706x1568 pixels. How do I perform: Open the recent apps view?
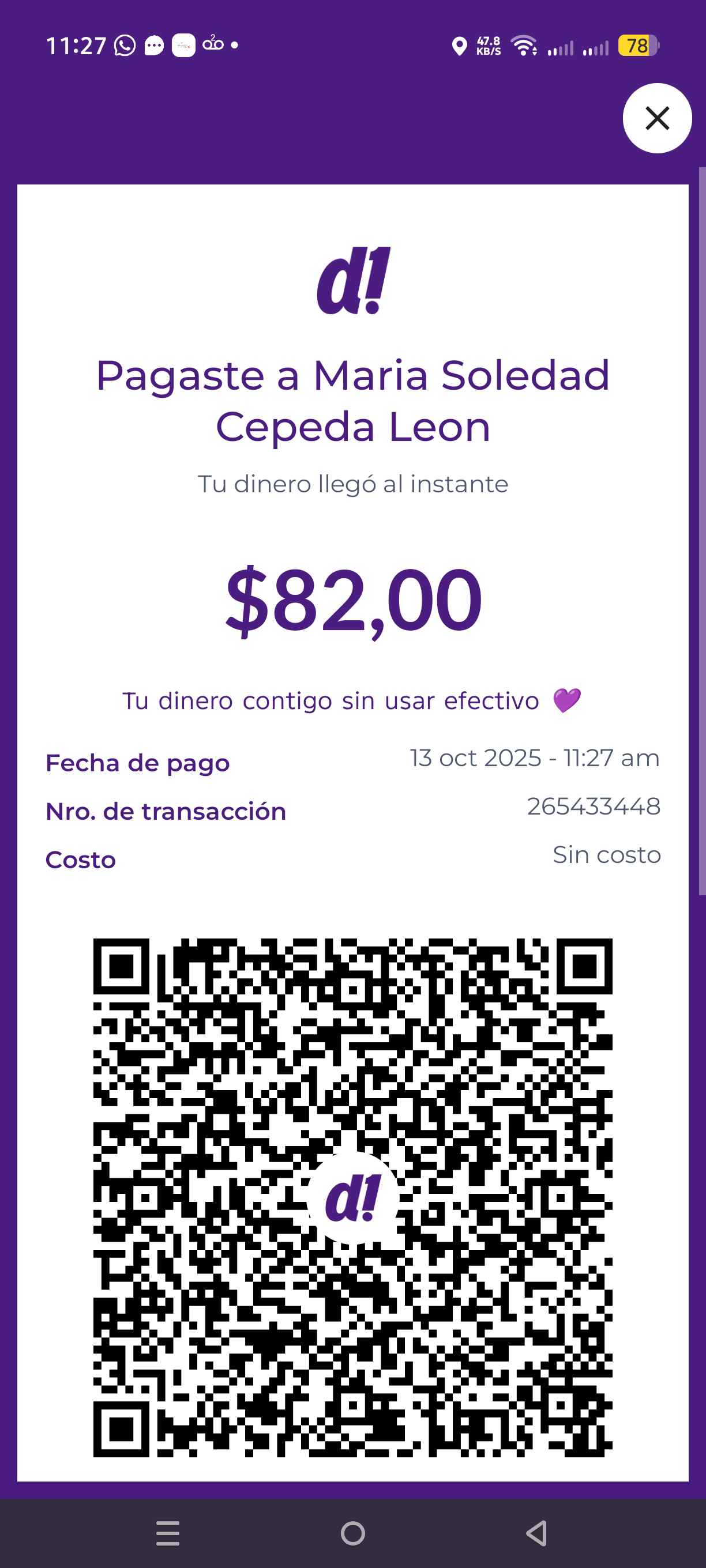tap(167, 1533)
